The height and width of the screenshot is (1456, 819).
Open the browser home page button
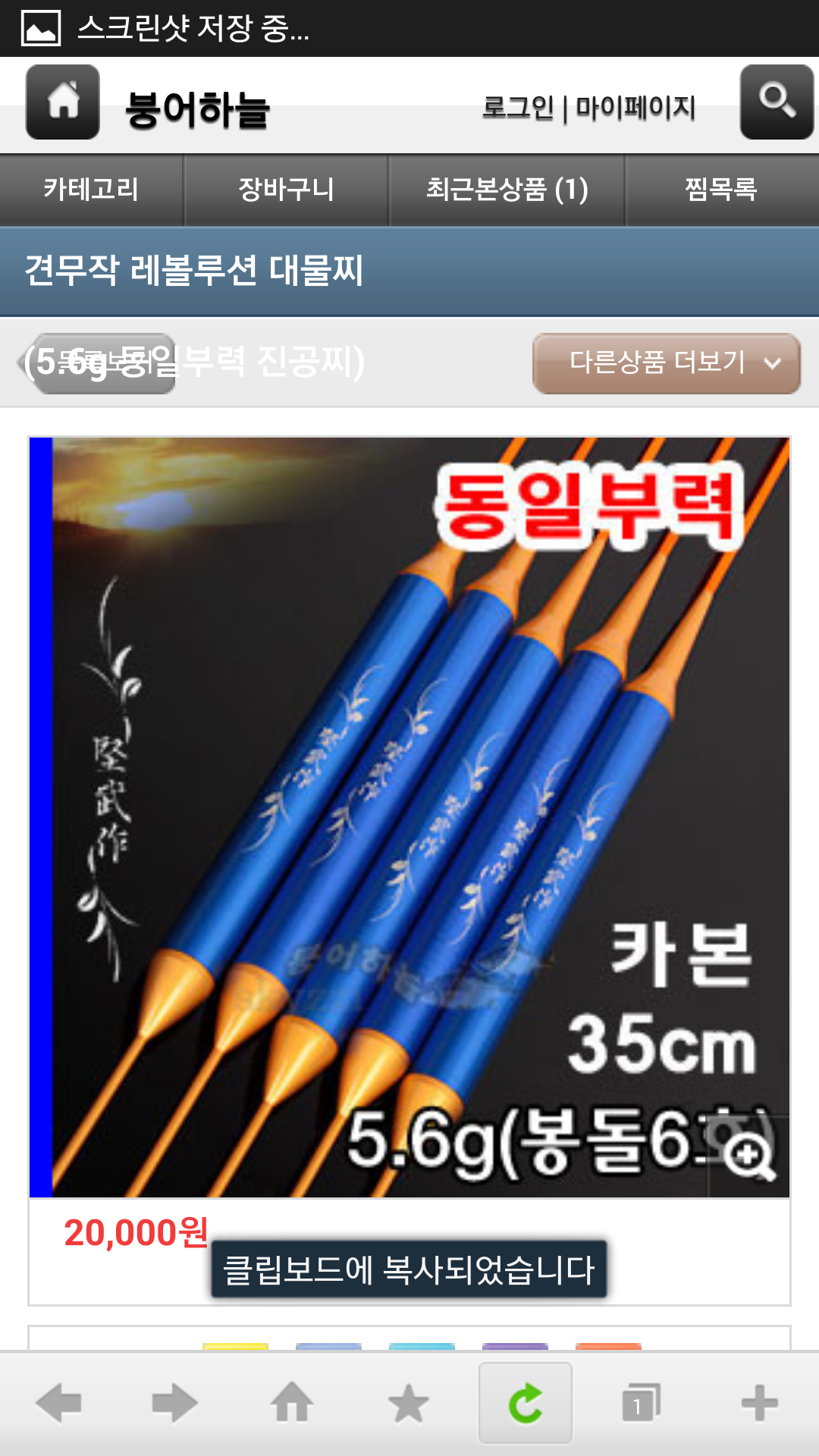tap(292, 1404)
